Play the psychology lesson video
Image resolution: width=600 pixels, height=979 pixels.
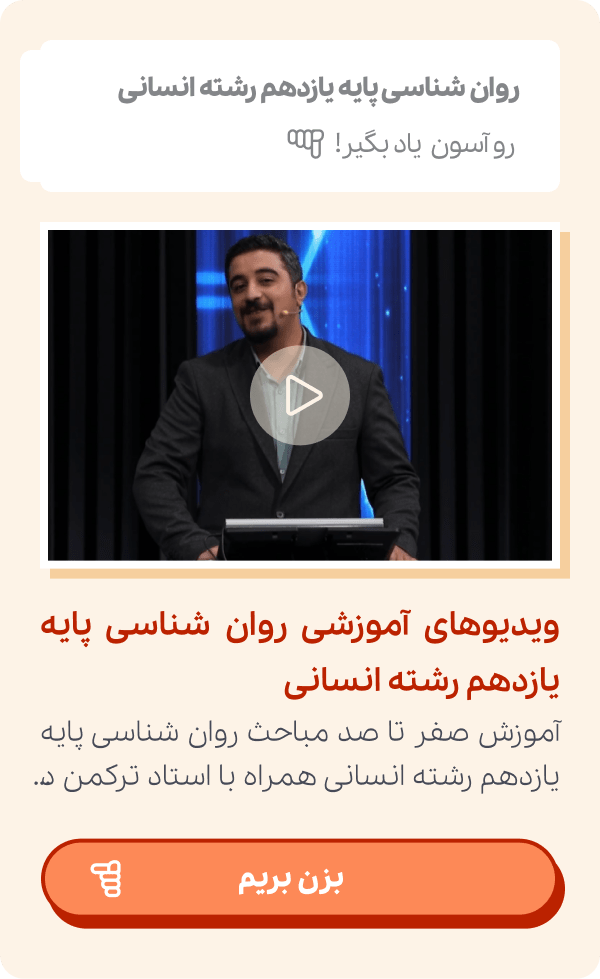point(299,396)
